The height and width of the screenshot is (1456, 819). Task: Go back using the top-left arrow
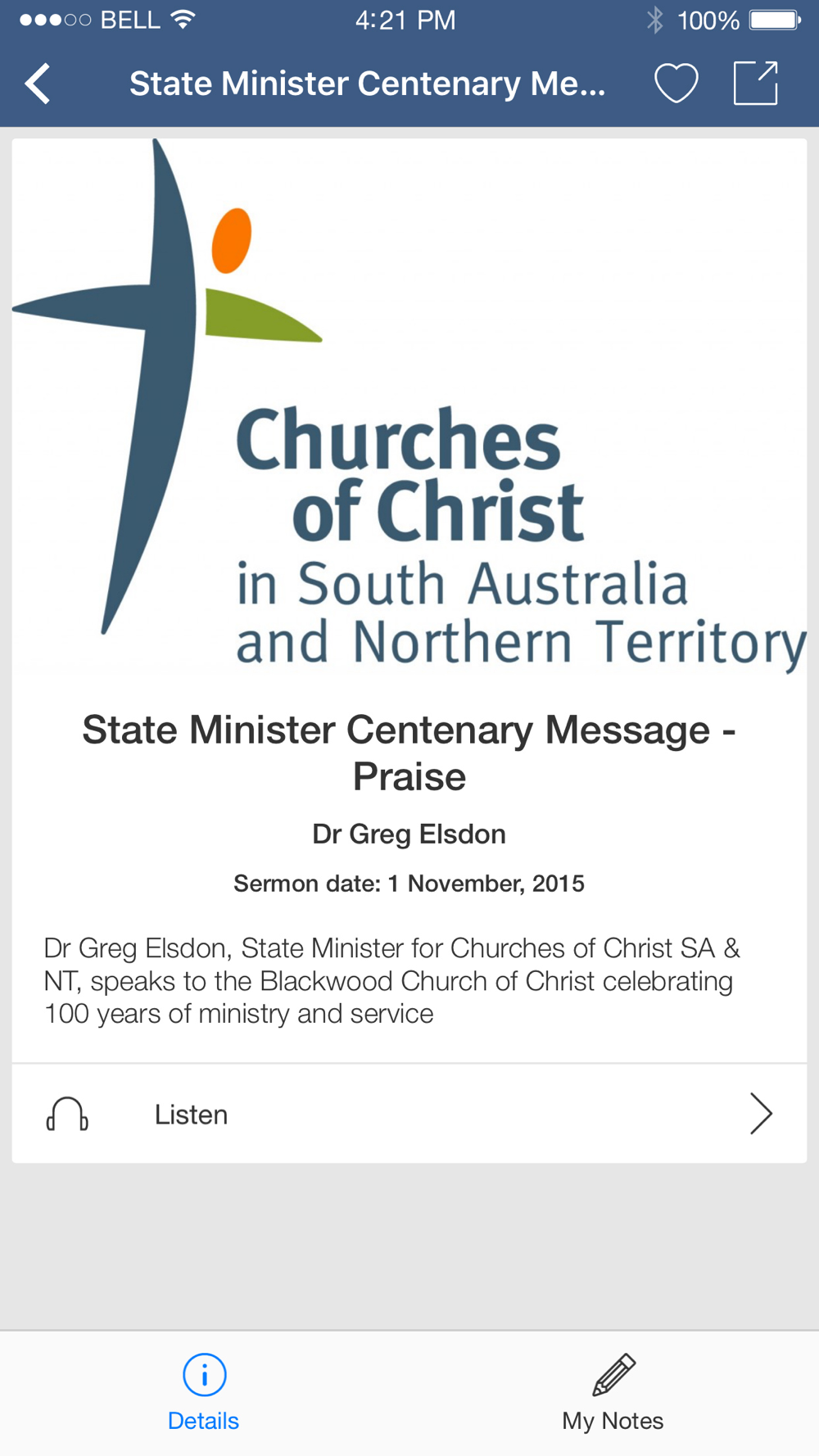(38, 84)
